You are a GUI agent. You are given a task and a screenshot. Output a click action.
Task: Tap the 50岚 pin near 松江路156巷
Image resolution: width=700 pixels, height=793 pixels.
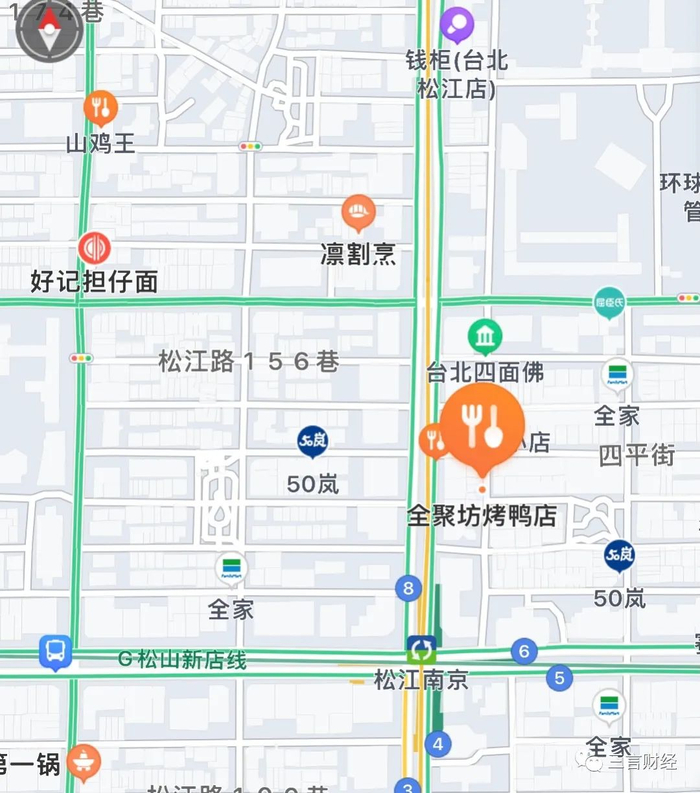[312, 442]
